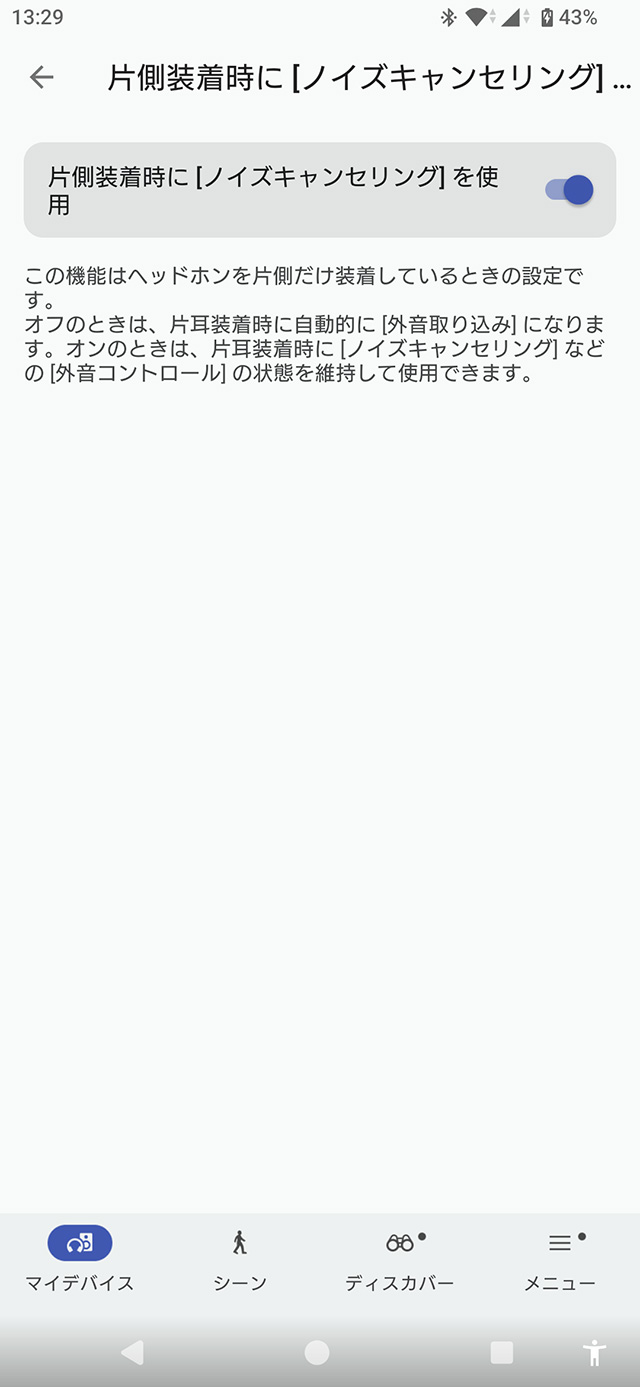Tap the system home button

pos(317,1352)
